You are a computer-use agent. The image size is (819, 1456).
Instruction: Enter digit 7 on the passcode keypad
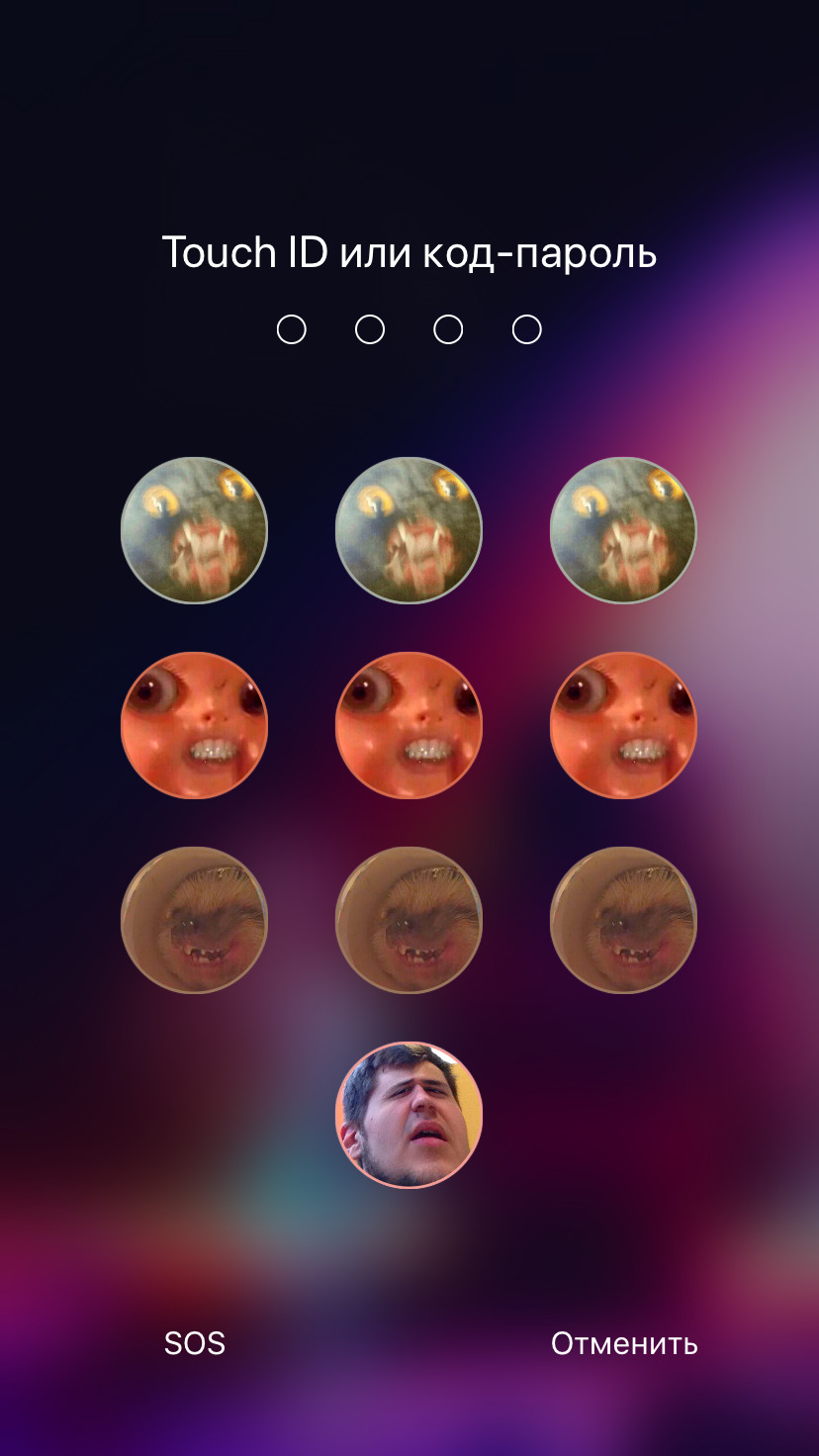194,920
